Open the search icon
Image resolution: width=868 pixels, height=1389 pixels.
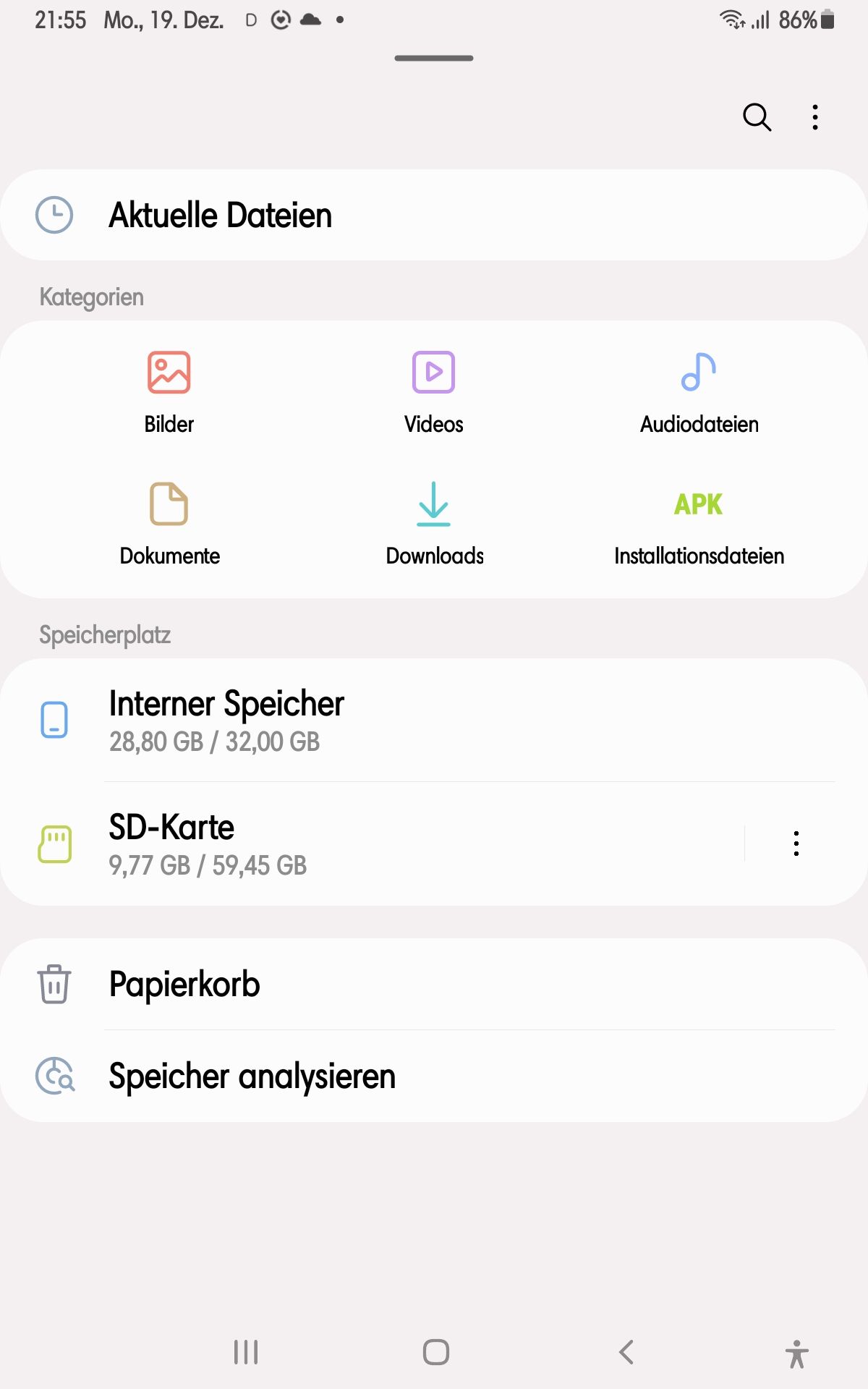point(757,116)
